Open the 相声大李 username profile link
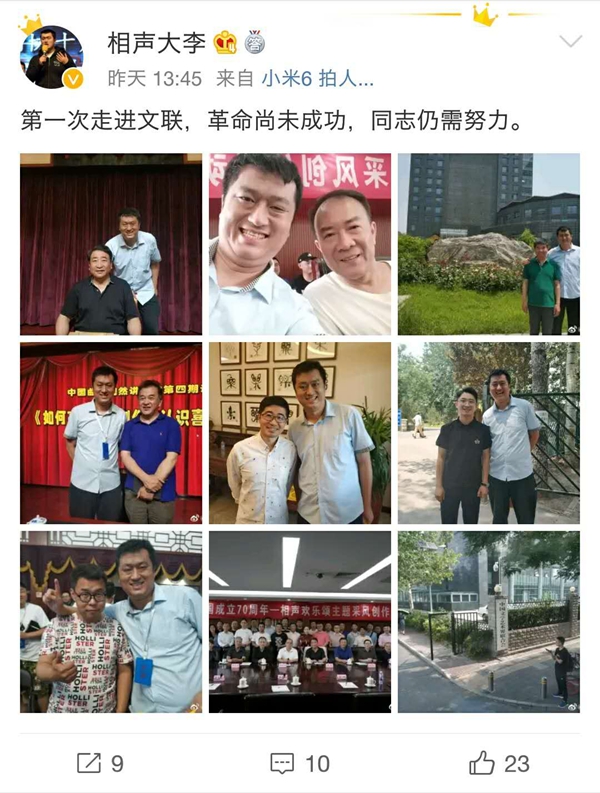The width and height of the screenshot is (600, 793). (157, 42)
